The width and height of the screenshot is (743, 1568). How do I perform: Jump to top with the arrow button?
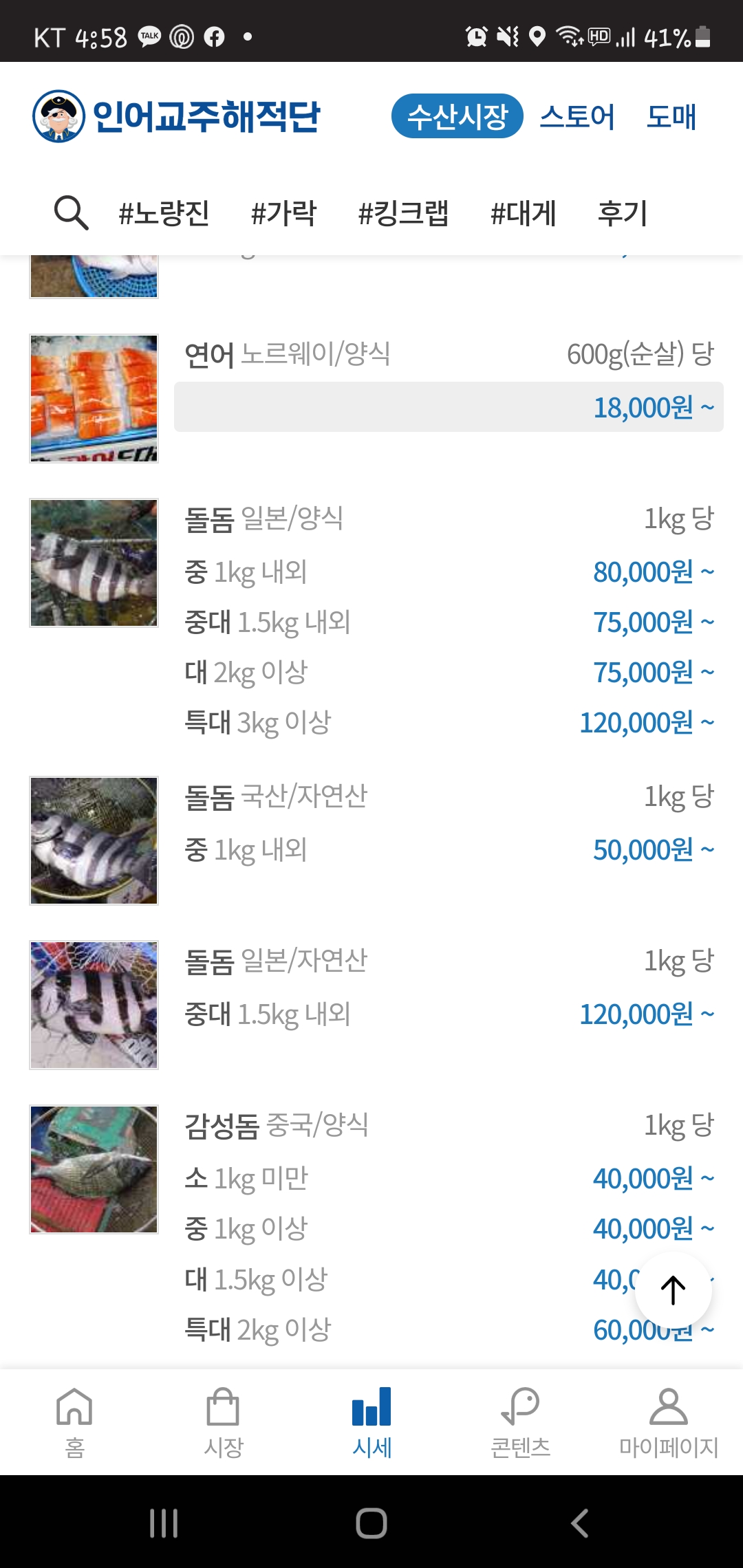tap(673, 1290)
